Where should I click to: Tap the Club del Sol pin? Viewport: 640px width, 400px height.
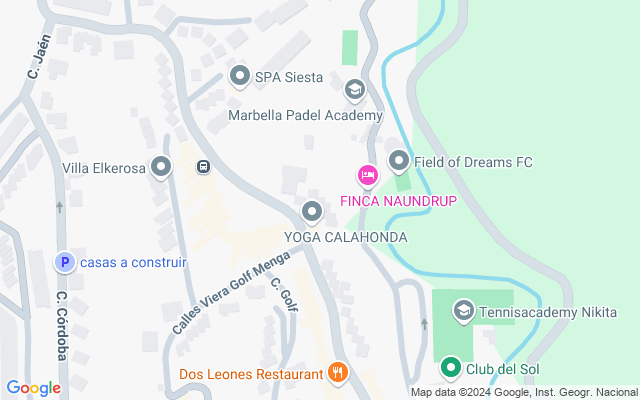tap(451, 369)
